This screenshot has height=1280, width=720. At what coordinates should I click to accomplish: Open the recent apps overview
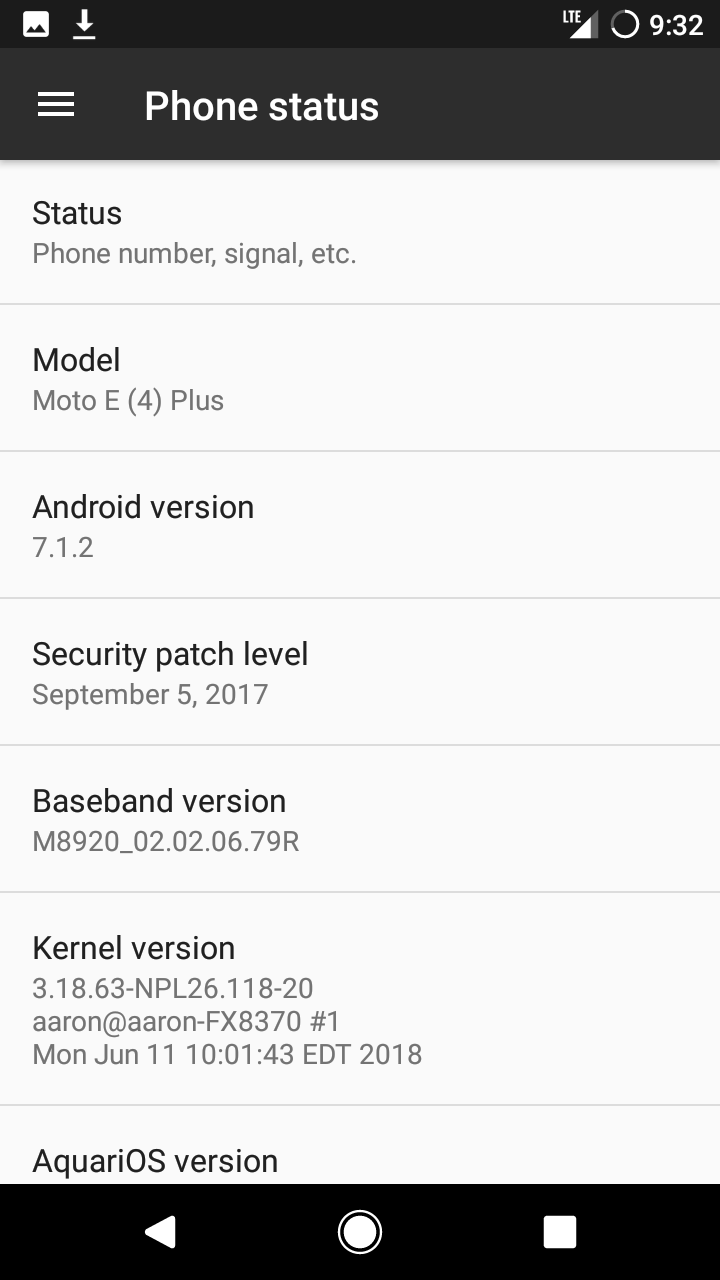(x=560, y=1232)
